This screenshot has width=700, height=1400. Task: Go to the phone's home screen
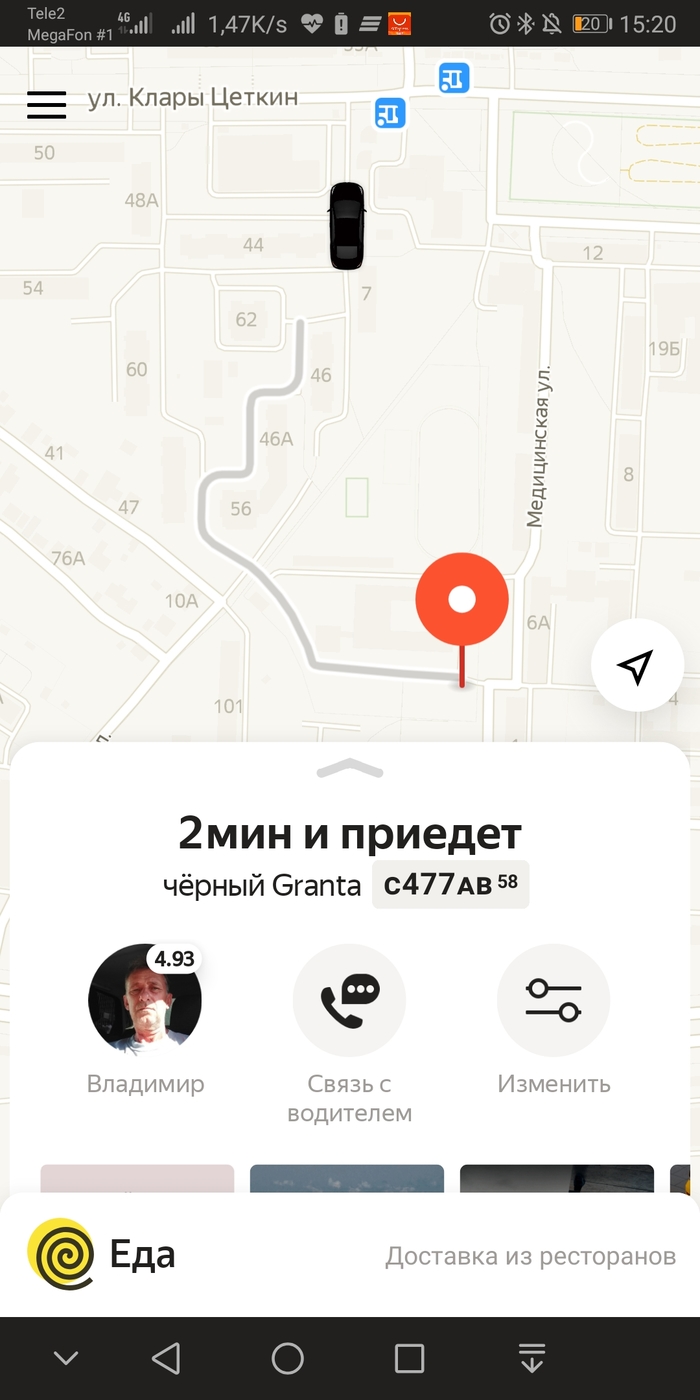[288, 1358]
